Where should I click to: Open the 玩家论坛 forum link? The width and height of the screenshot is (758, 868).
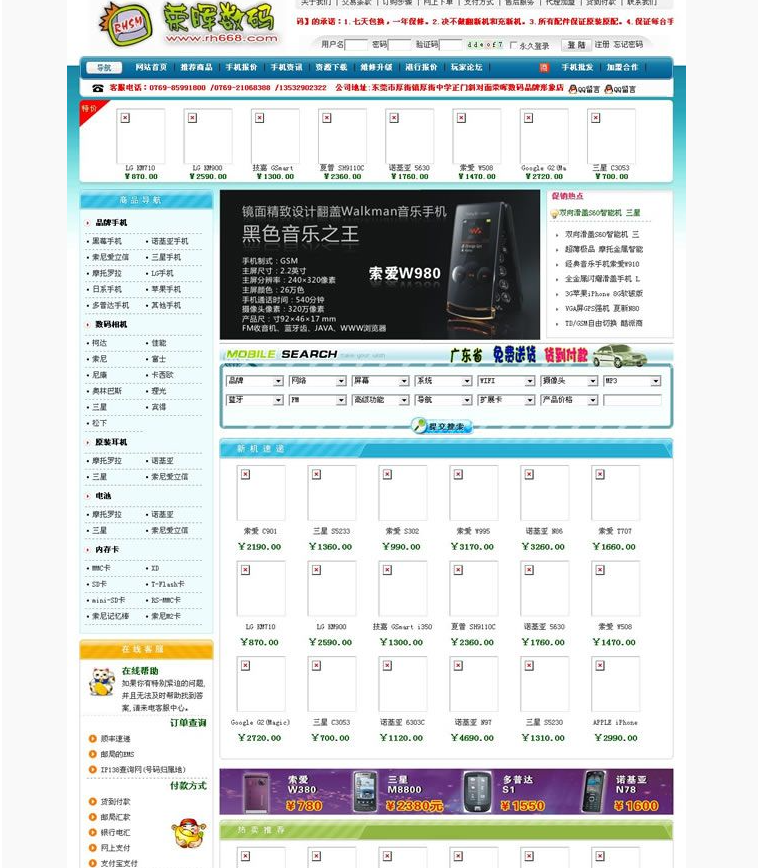tap(467, 68)
